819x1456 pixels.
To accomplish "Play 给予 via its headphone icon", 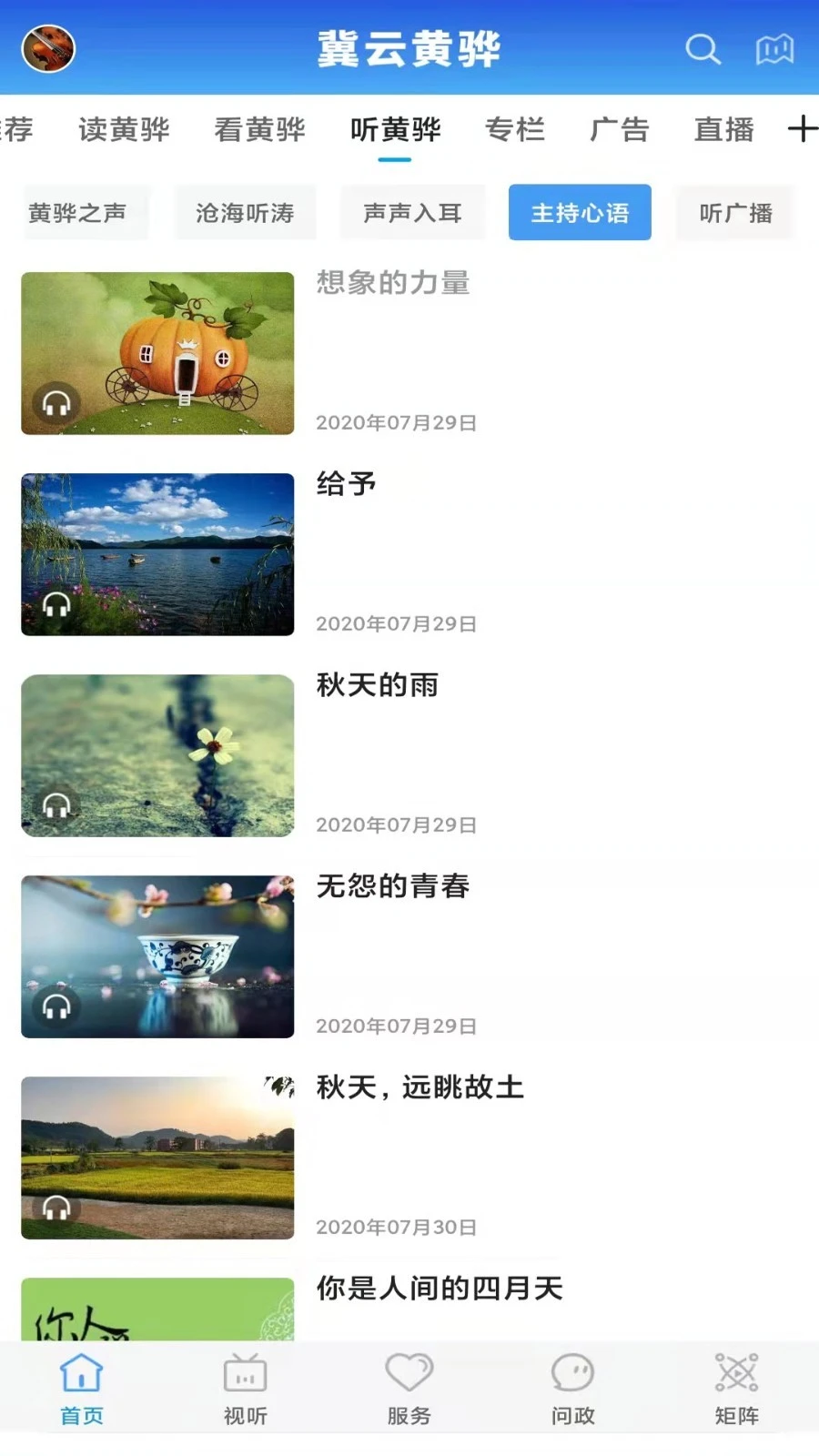I will (x=56, y=602).
